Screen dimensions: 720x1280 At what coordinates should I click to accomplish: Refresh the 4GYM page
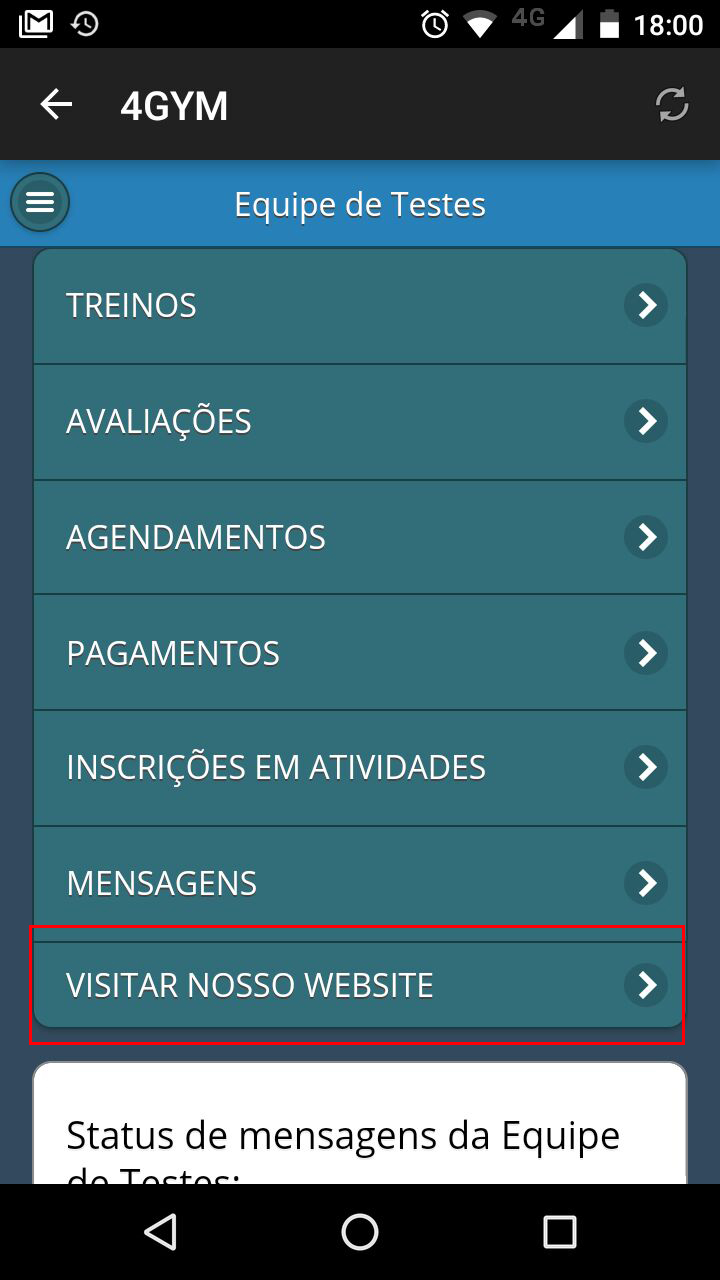(672, 105)
